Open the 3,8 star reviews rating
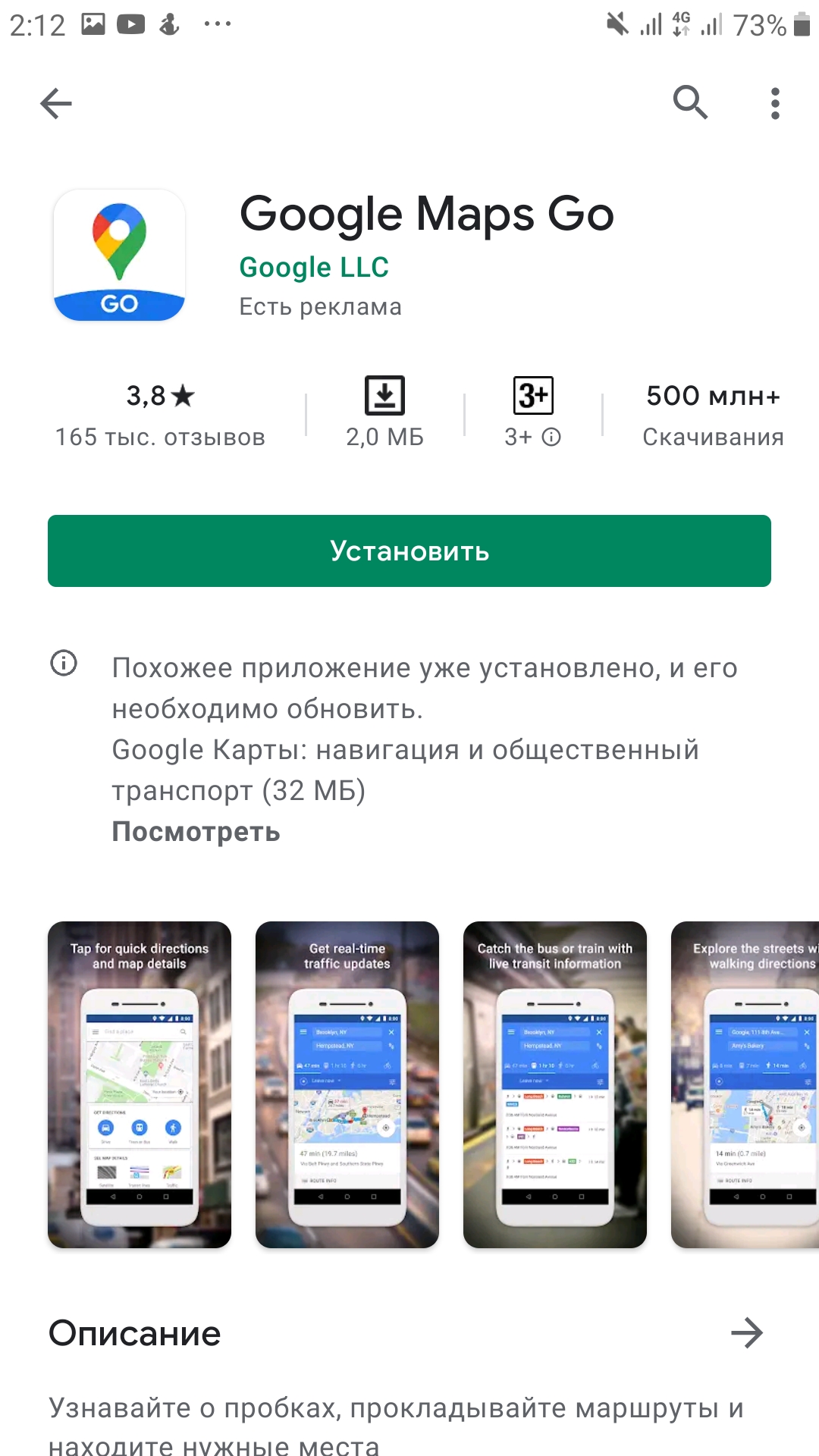Screen dimensions: 819x1456 pyautogui.click(x=160, y=415)
